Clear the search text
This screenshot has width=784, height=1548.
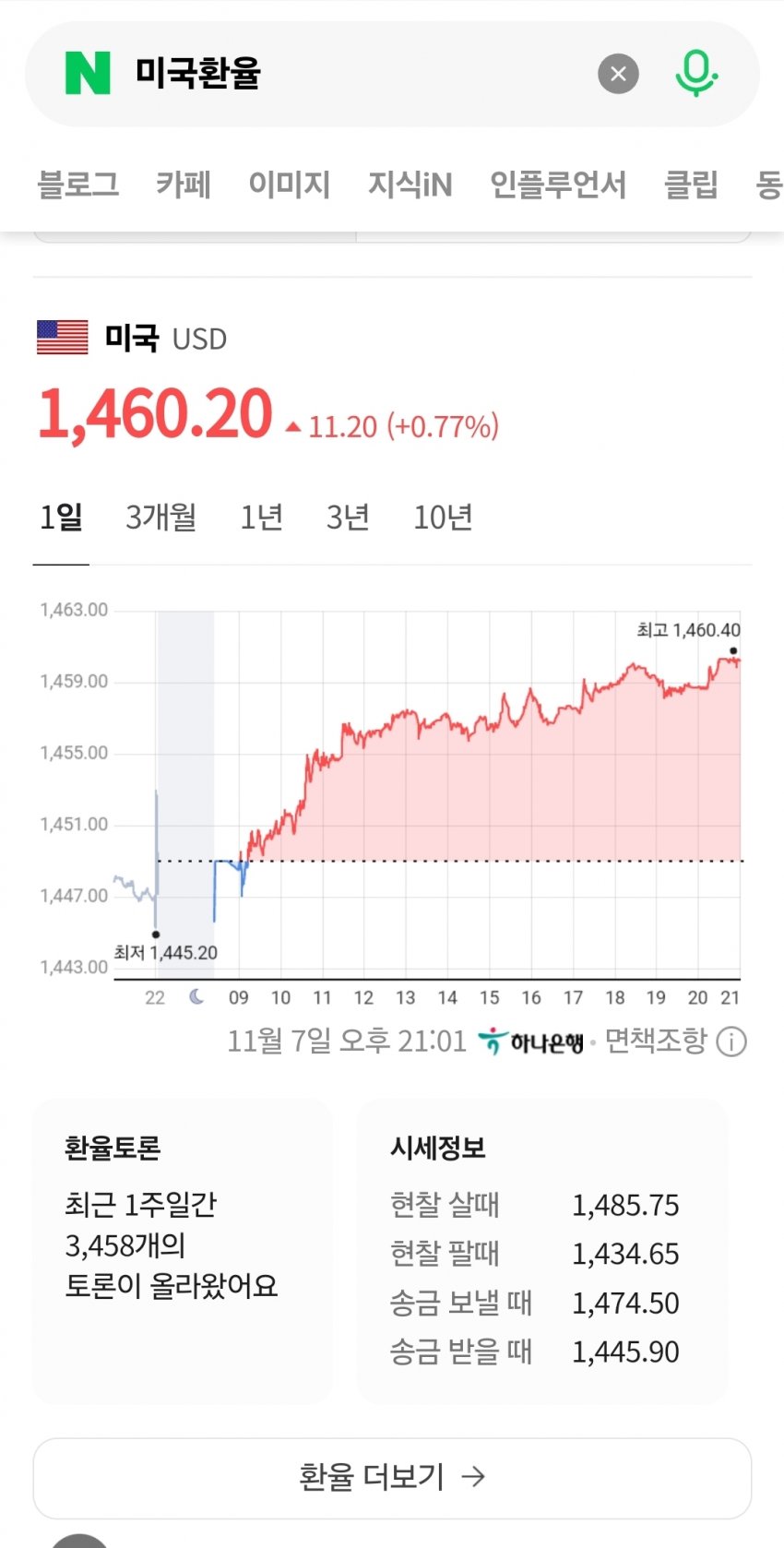[618, 74]
